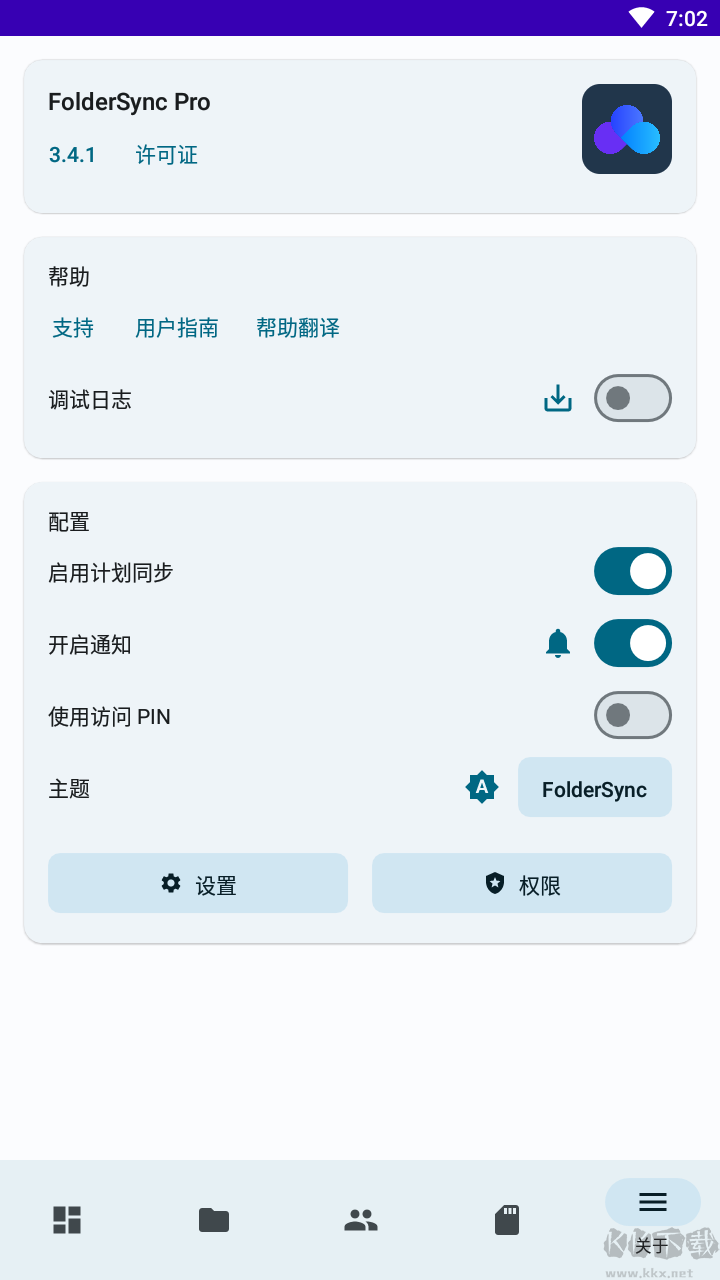This screenshot has width=720, height=1280.
Task: Click the auto theme icon beside 主题
Action: [x=482, y=787]
